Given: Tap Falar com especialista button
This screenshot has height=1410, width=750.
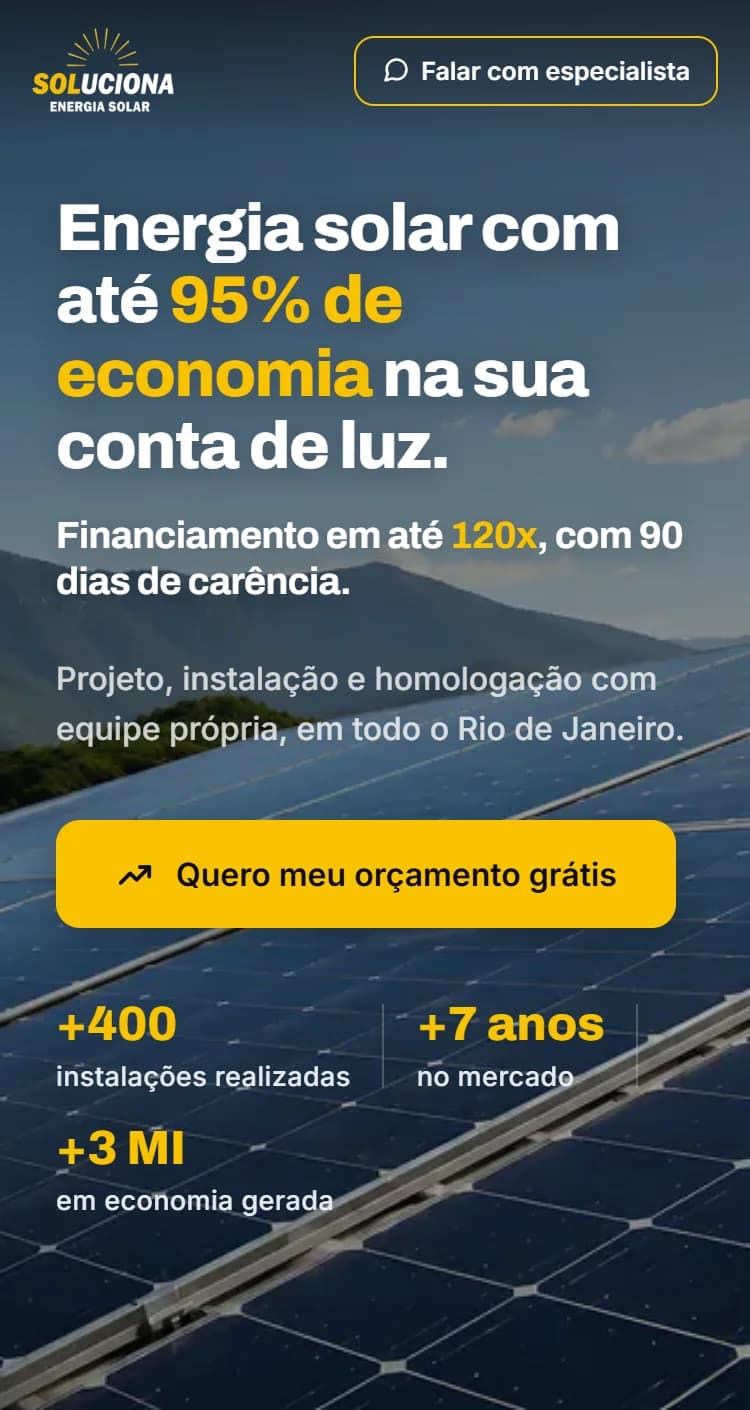Looking at the screenshot, I should pos(536,71).
